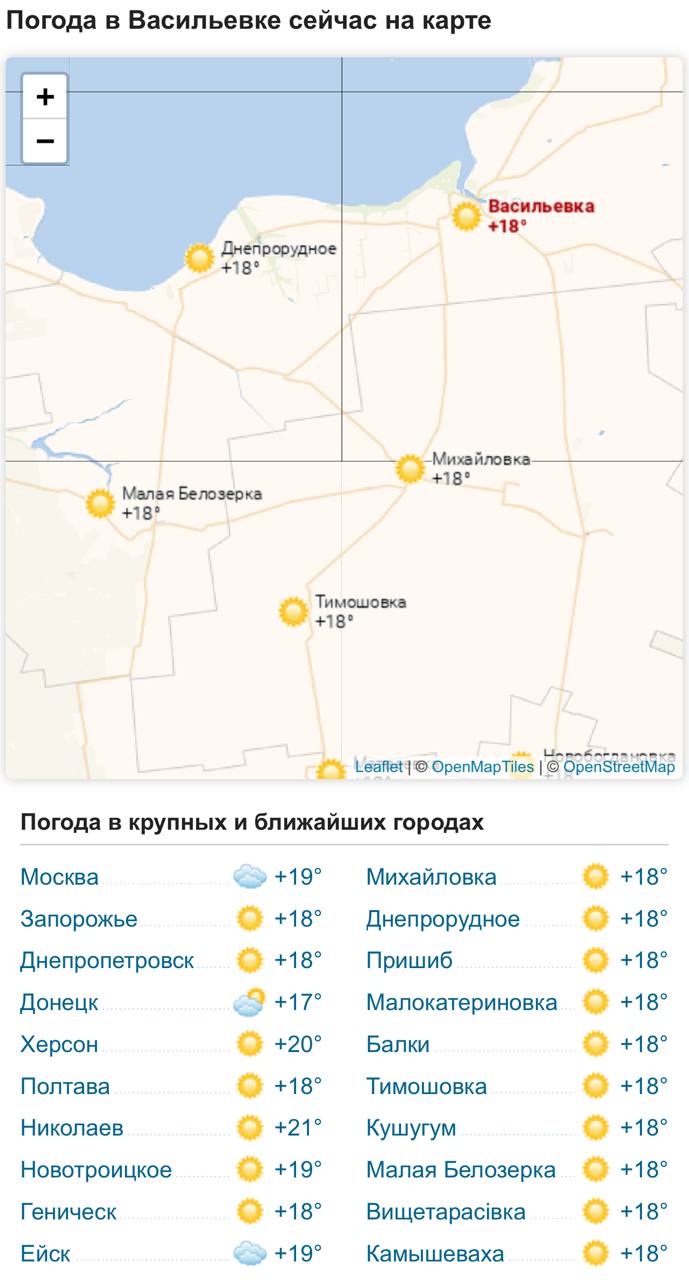
Task: View the Камышеваха weather page
Action: click(435, 1254)
